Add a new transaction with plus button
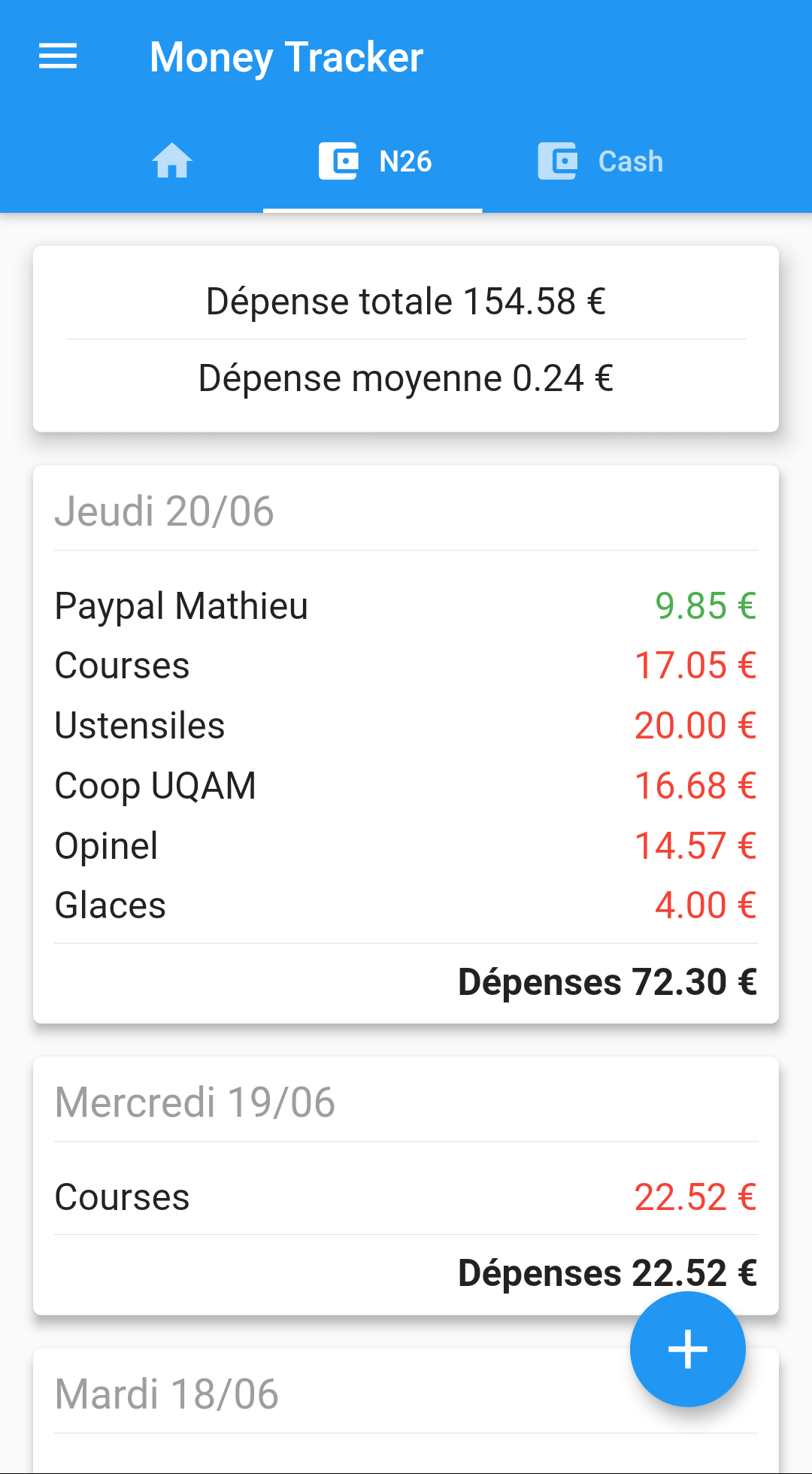Screen dimensions: 812x1474 [x=687, y=1349]
